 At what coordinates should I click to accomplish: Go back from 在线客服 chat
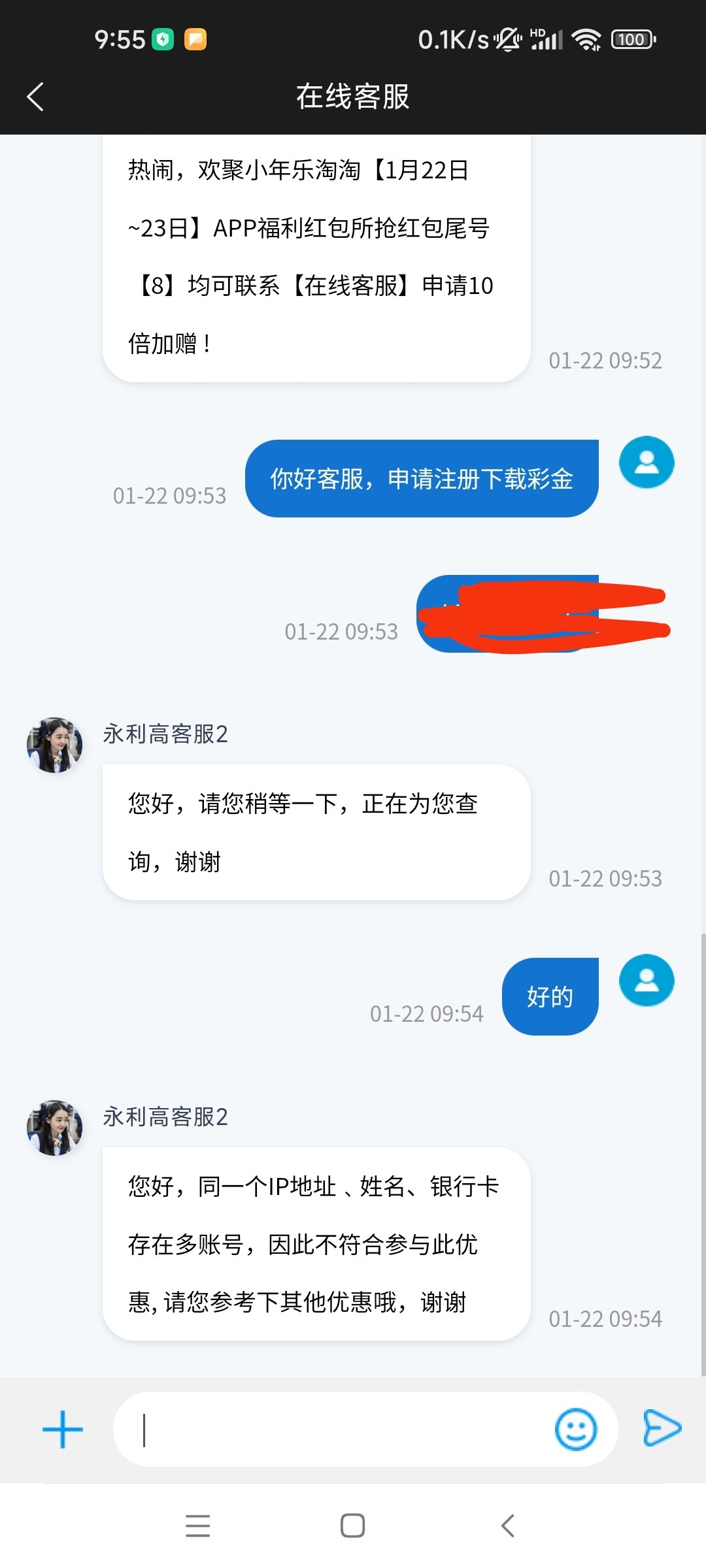pos(35,97)
